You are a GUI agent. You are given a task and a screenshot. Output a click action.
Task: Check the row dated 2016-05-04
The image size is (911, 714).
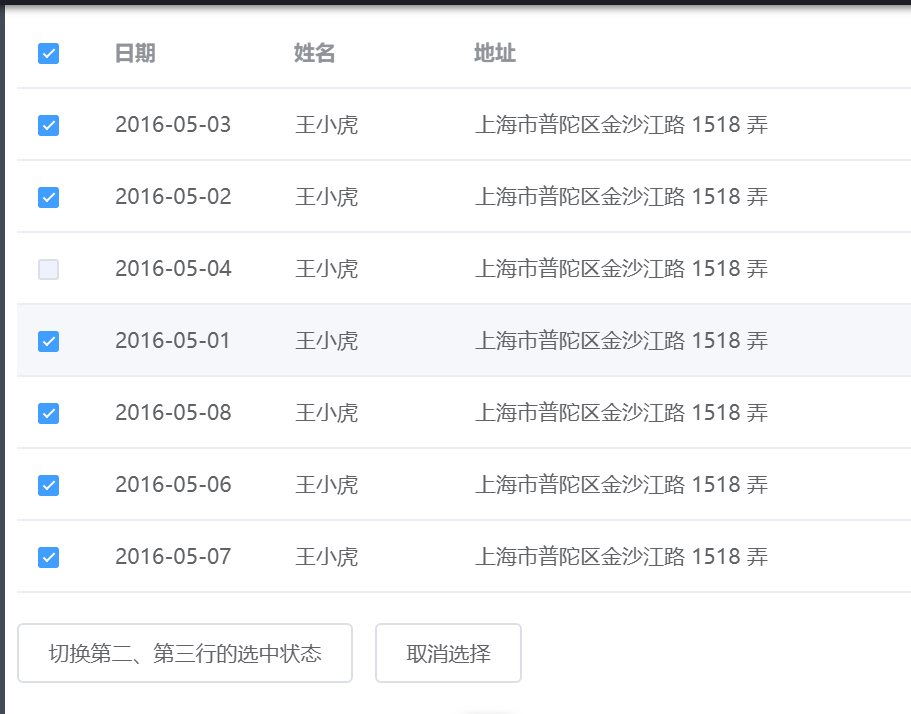click(48, 269)
